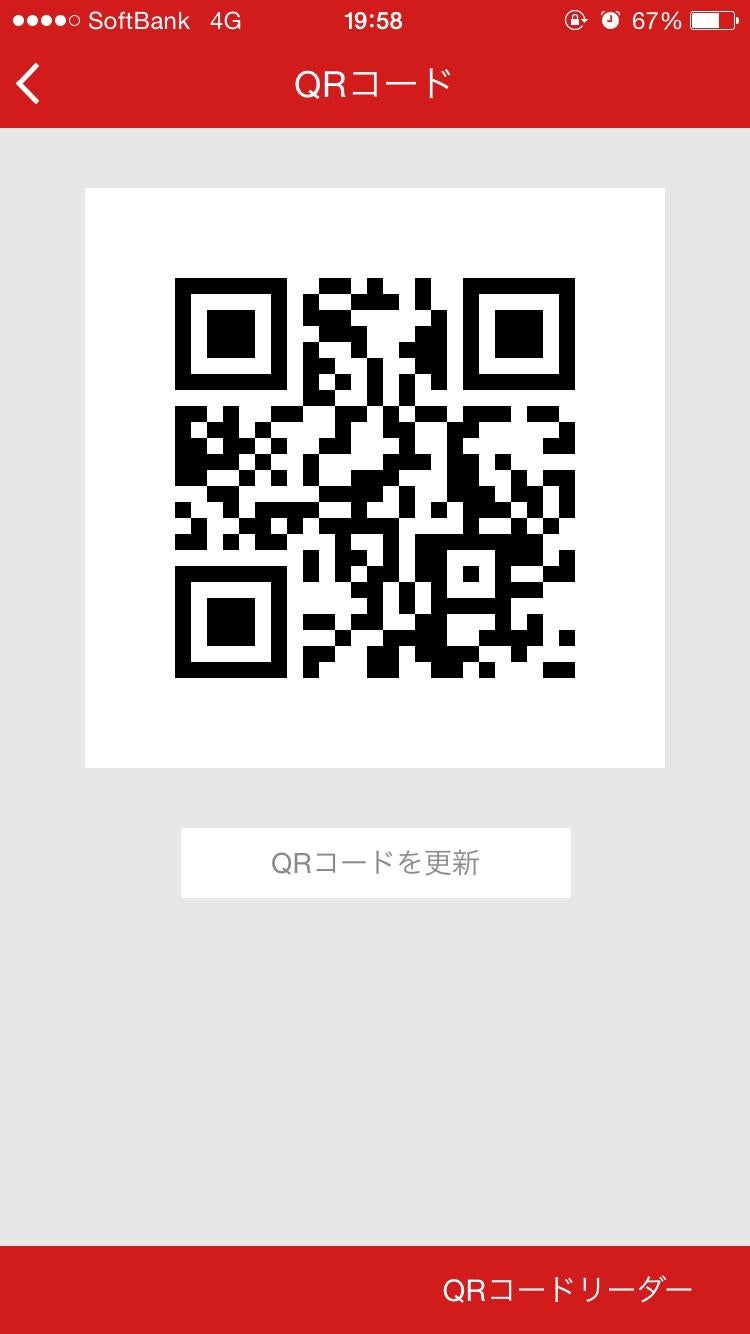This screenshot has width=750, height=1334.
Task: Tap the orientation lock icon in the status bar
Action: pyautogui.click(x=577, y=20)
